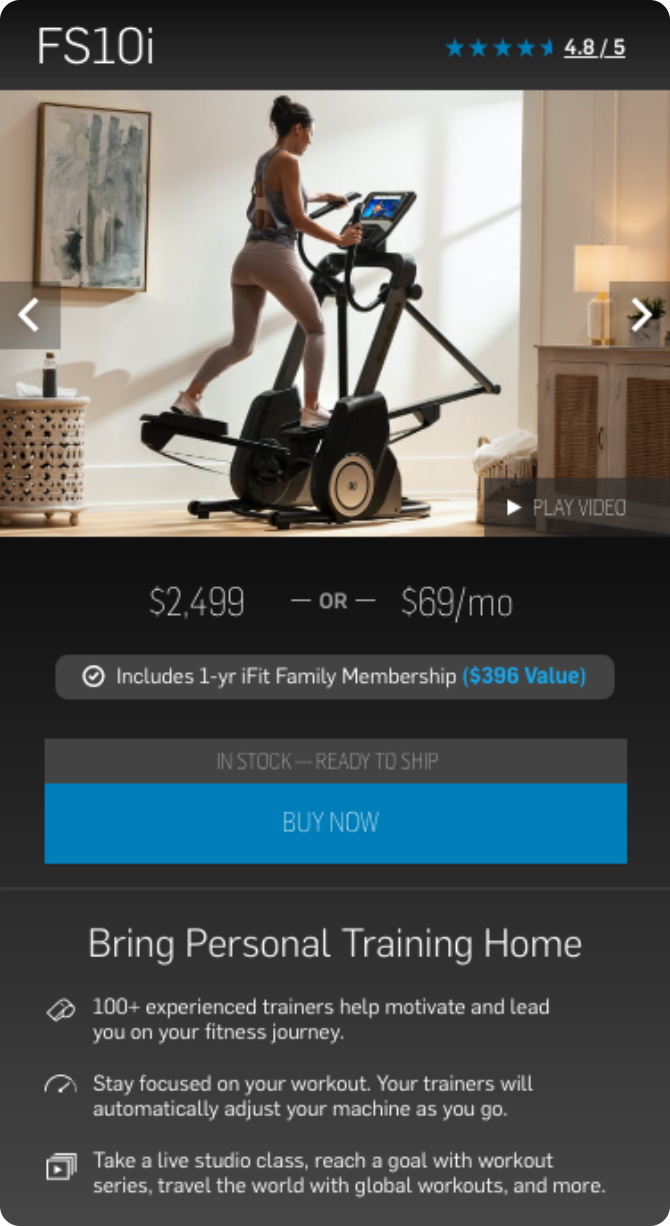Show the previous product image
Image resolution: width=670 pixels, height=1226 pixels.
click(x=29, y=315)
